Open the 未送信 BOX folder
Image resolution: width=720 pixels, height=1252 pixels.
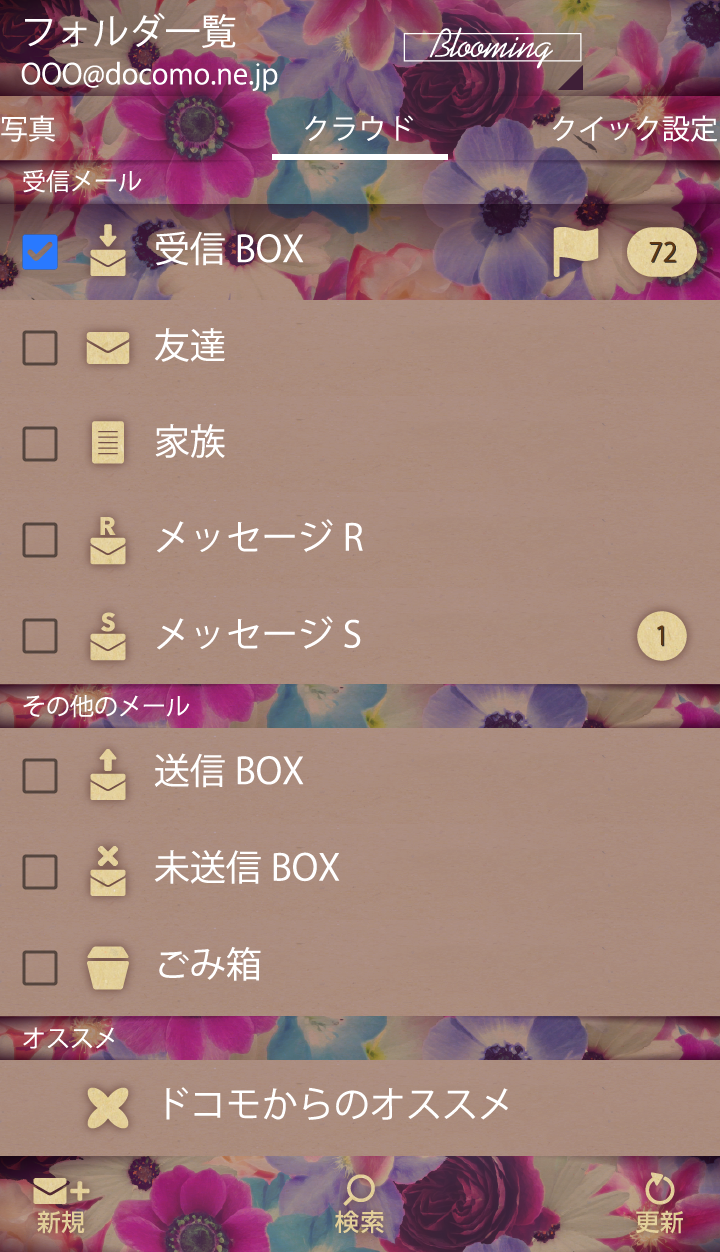[247, 867]
